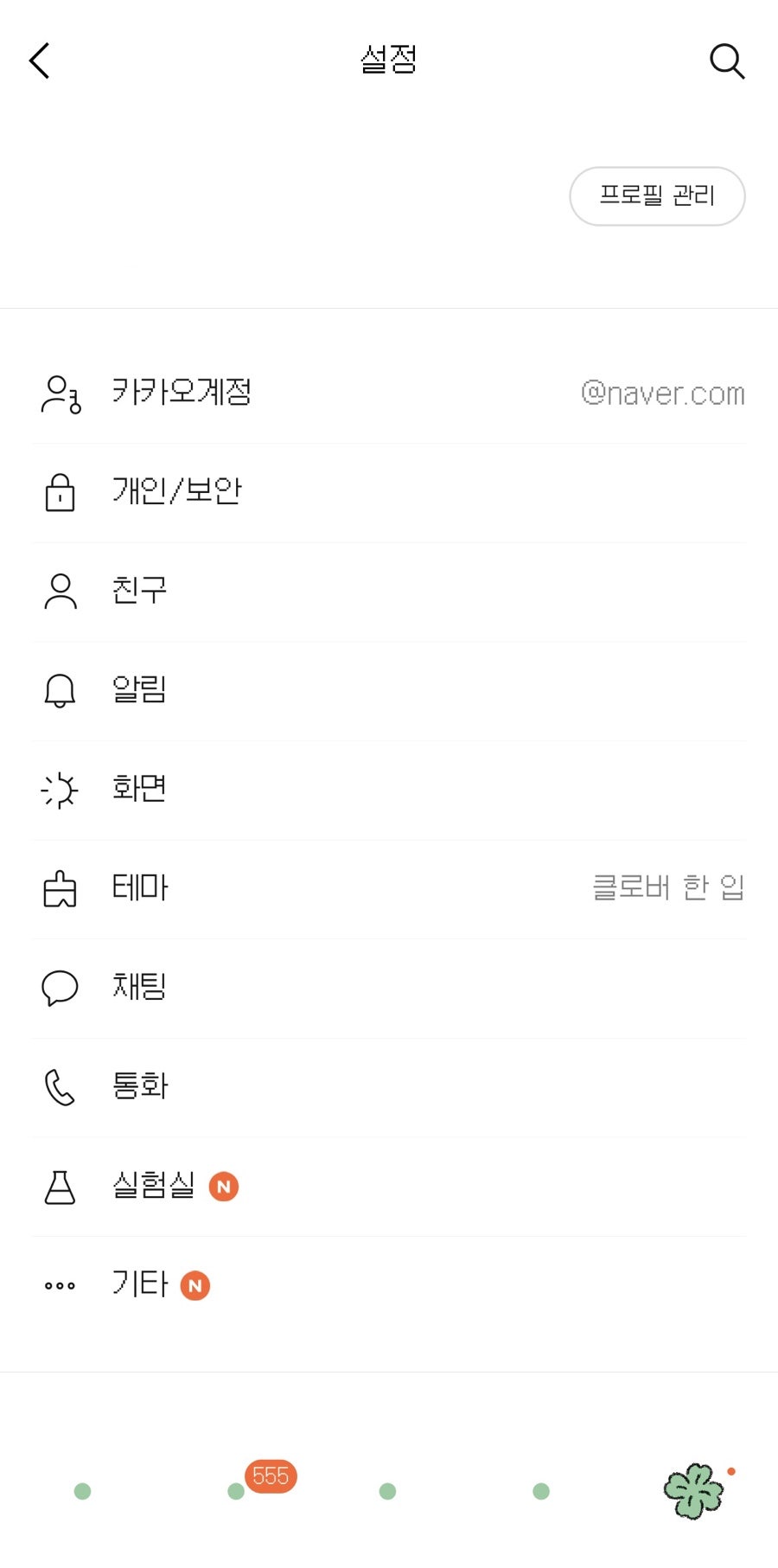Viewport: 778px width, 1568px height.
Task: Open 카카오계정 settings
Action: point(389,394)
